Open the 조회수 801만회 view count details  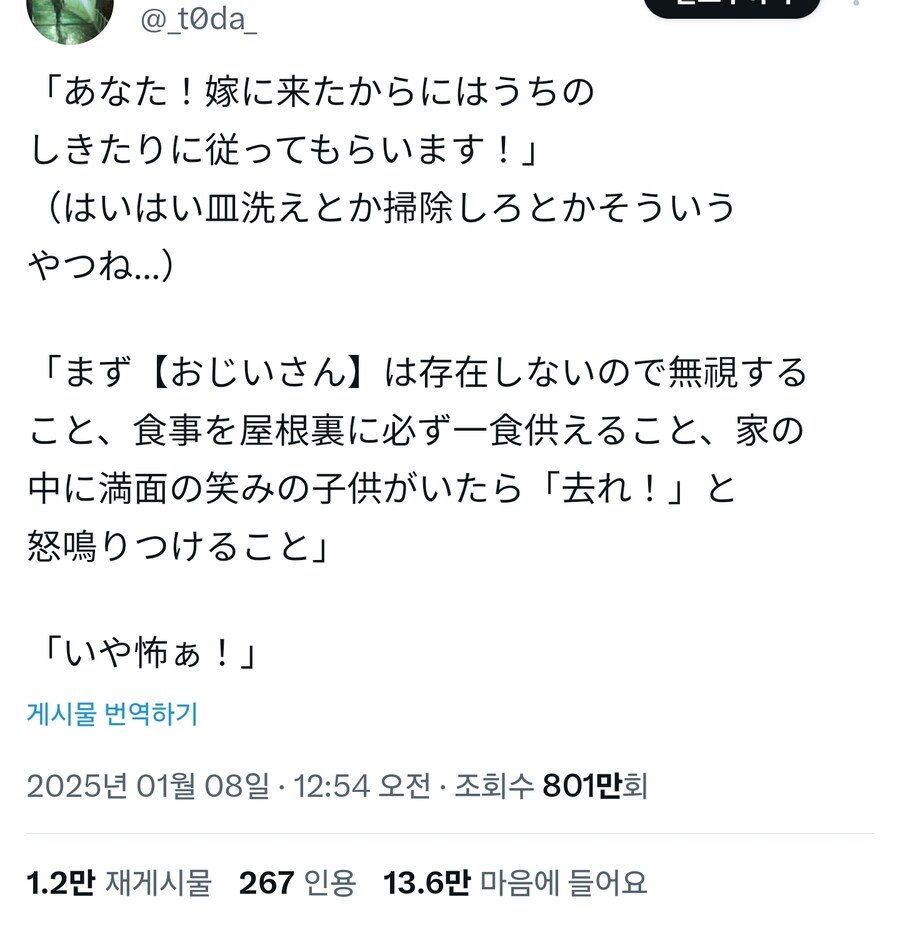pyautogui.click(x=551, y=785)
